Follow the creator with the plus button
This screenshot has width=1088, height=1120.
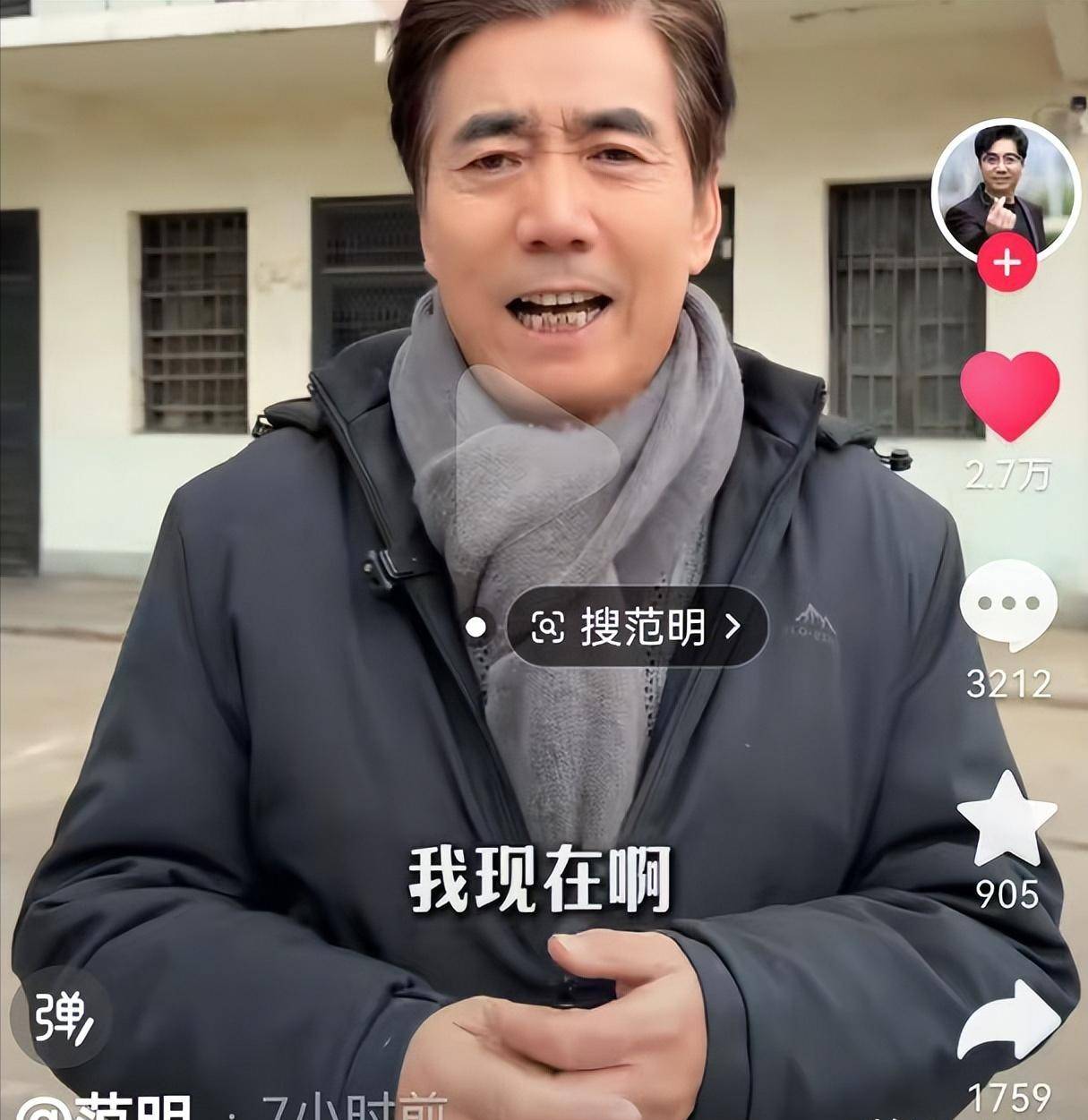point(1007,263)
